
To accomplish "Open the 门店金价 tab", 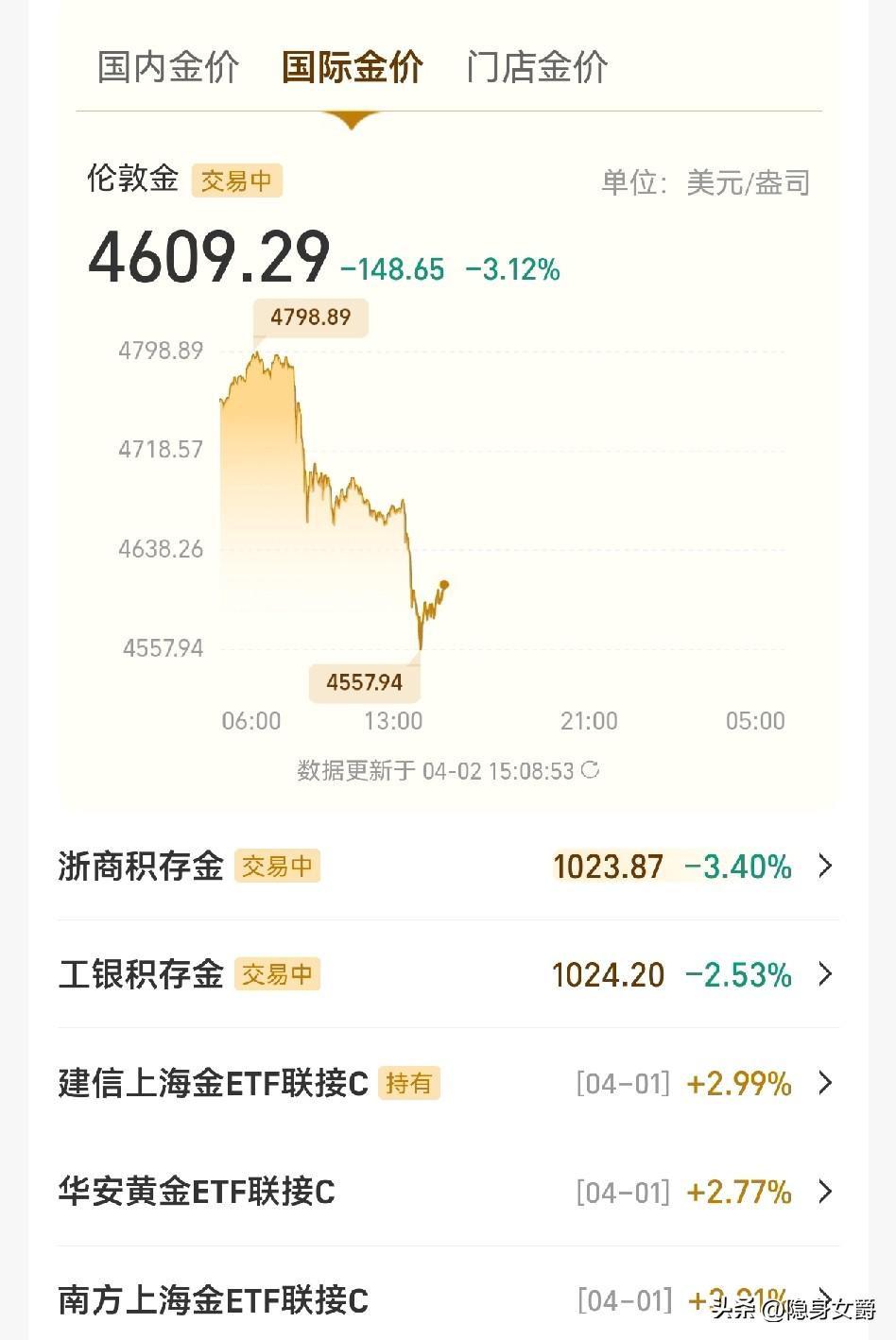I will pyautogui.click(x=536, y=66).
